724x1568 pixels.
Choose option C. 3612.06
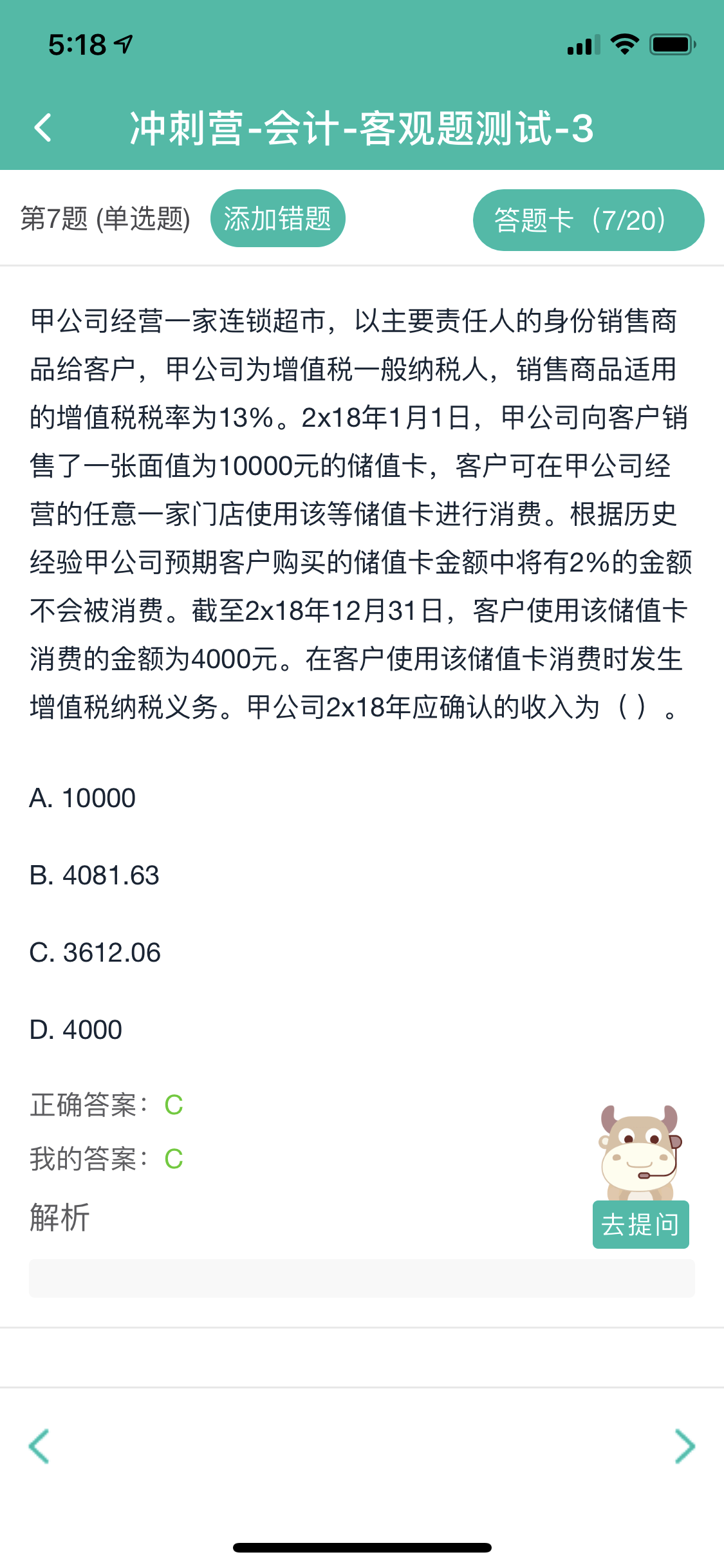(95, 953)
